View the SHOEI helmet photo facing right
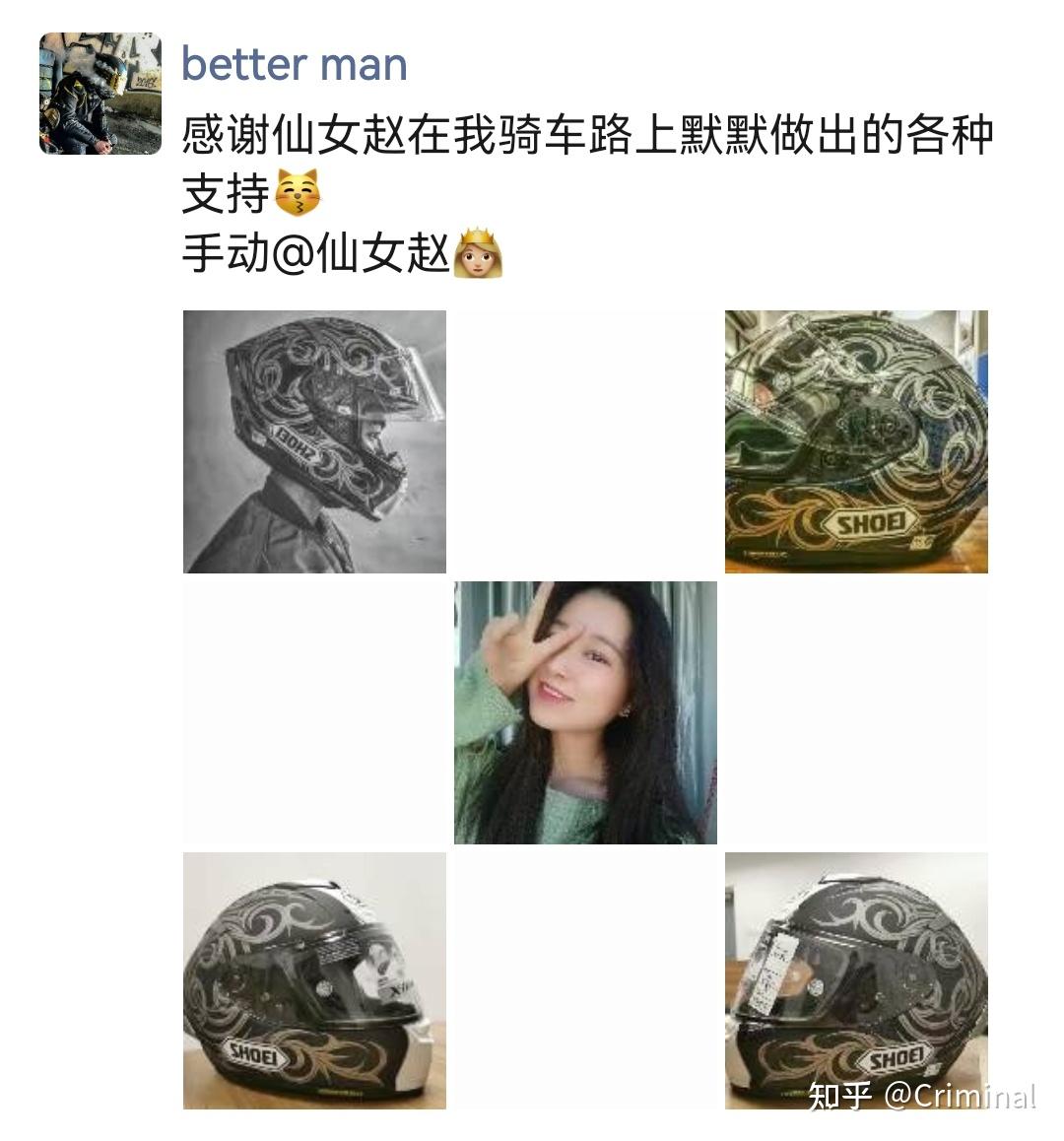1064x1141 pixels. coord(314,980)
